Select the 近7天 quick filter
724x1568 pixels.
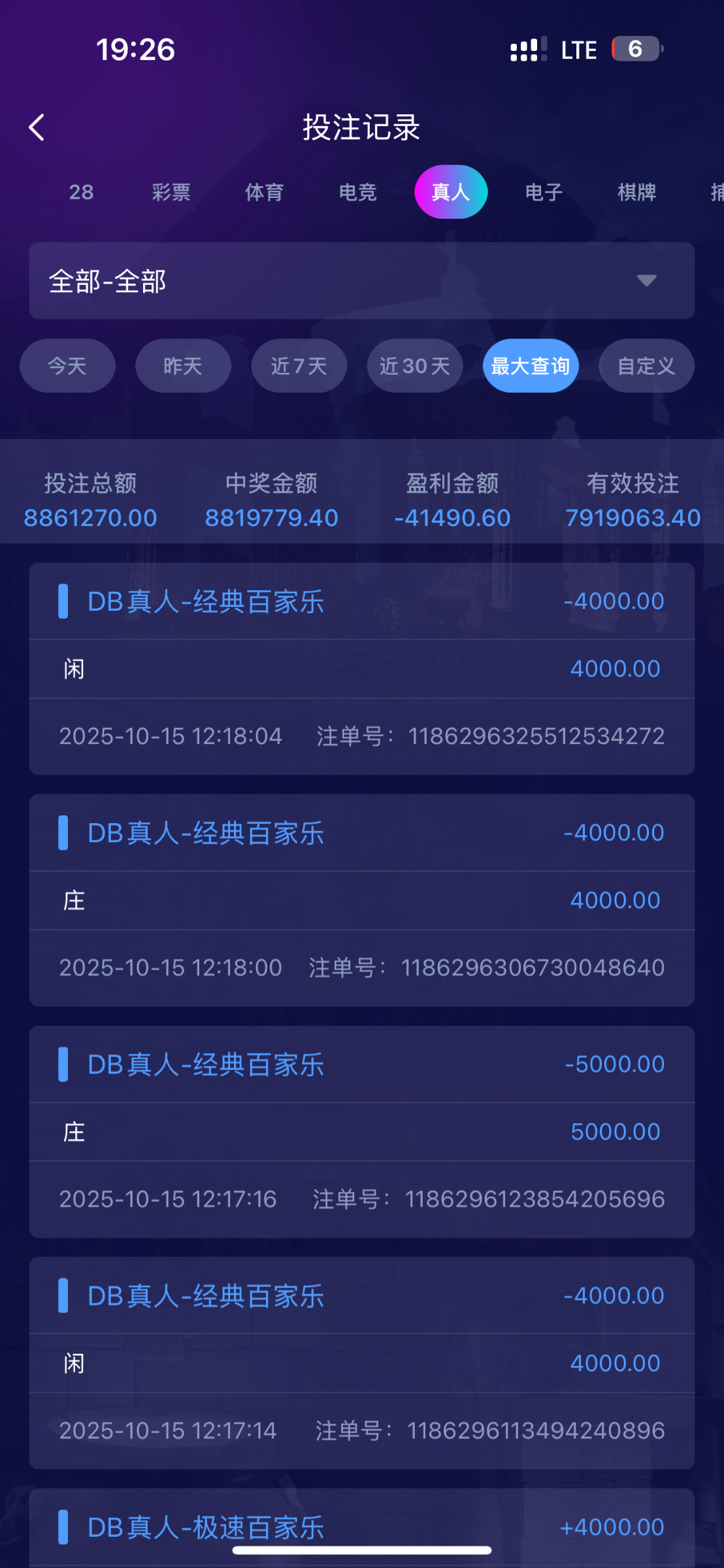299,366
